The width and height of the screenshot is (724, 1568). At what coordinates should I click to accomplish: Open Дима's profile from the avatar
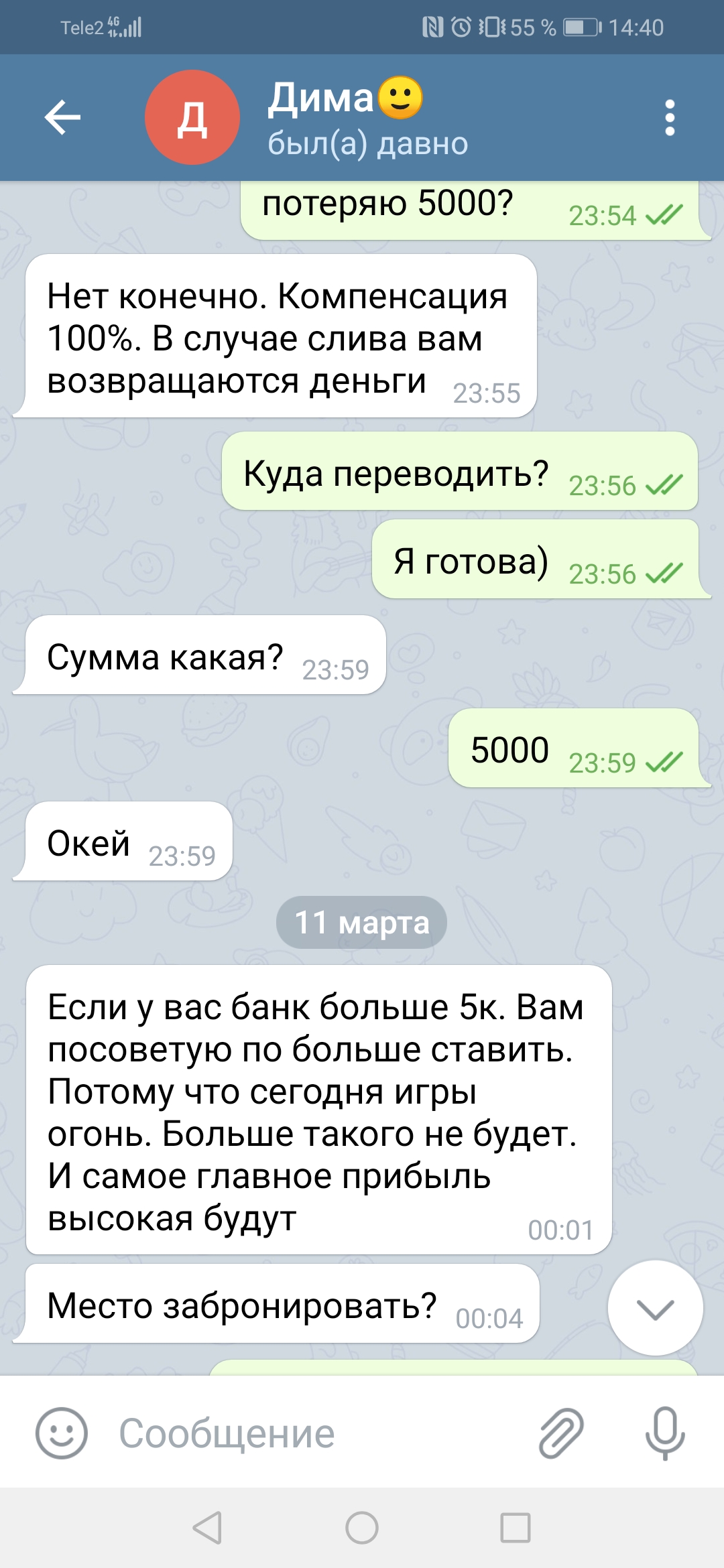click(192, 117)
